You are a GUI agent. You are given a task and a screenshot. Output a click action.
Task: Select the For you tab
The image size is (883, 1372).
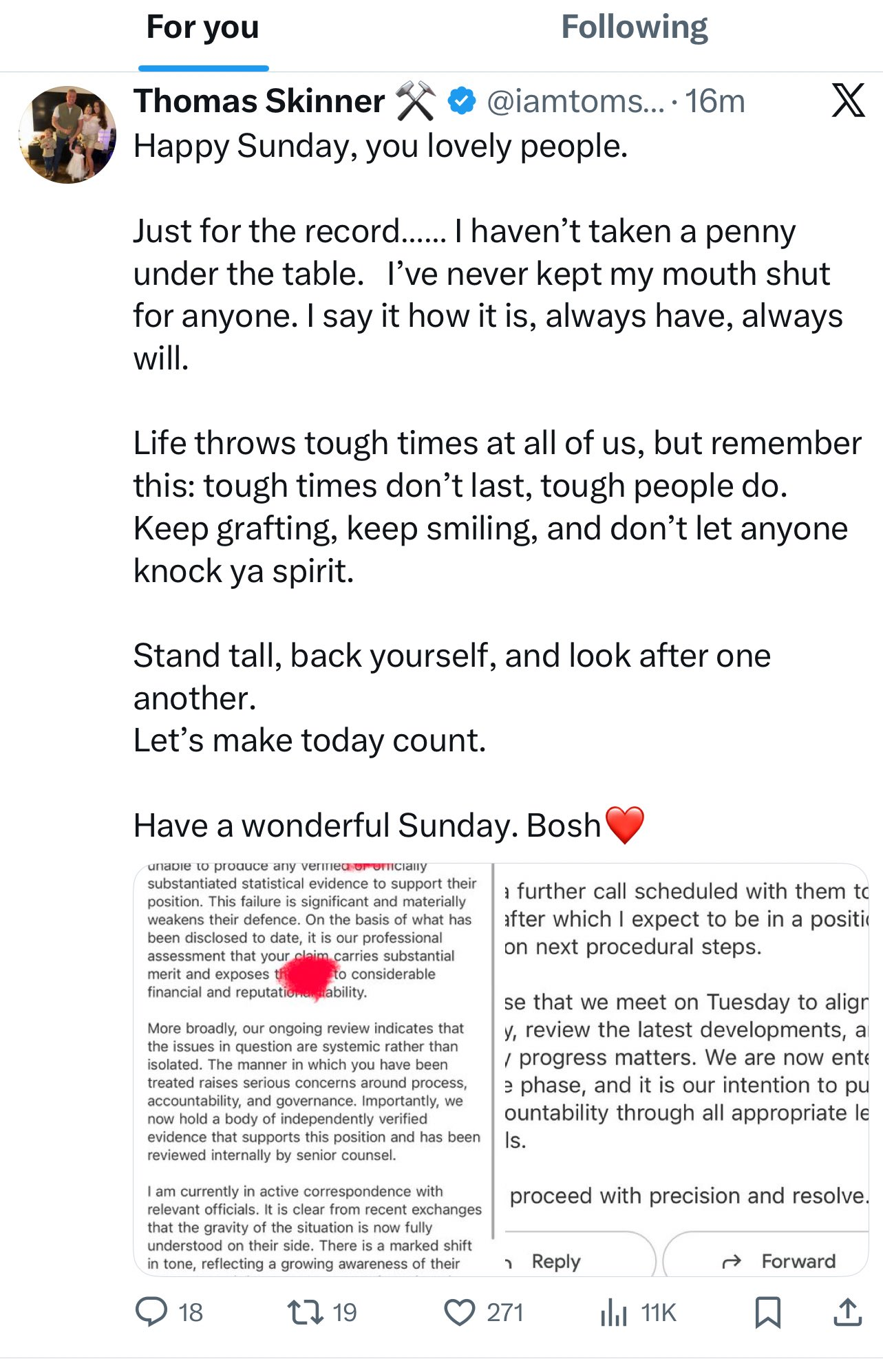[202, 29]
